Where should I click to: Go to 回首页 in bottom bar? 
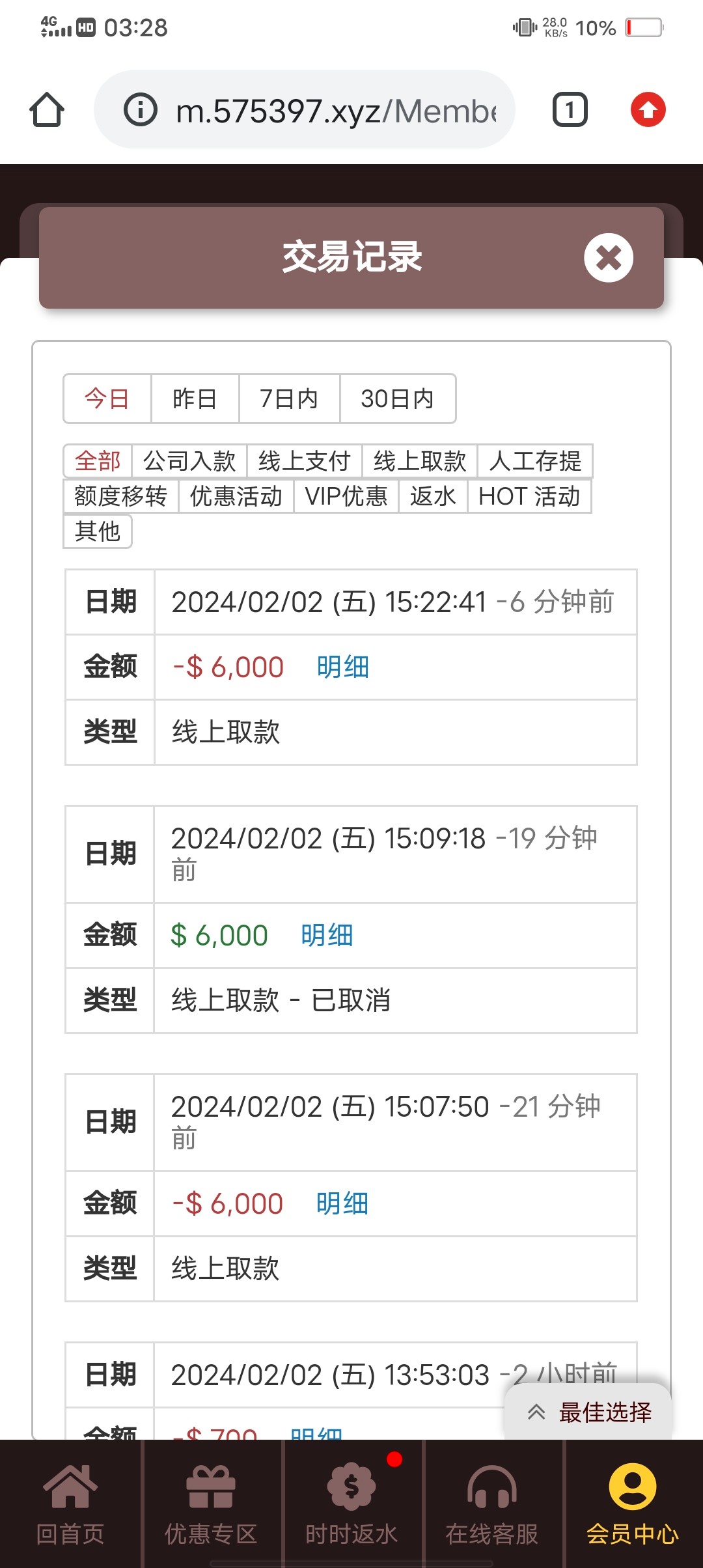tap(70, 1503)
